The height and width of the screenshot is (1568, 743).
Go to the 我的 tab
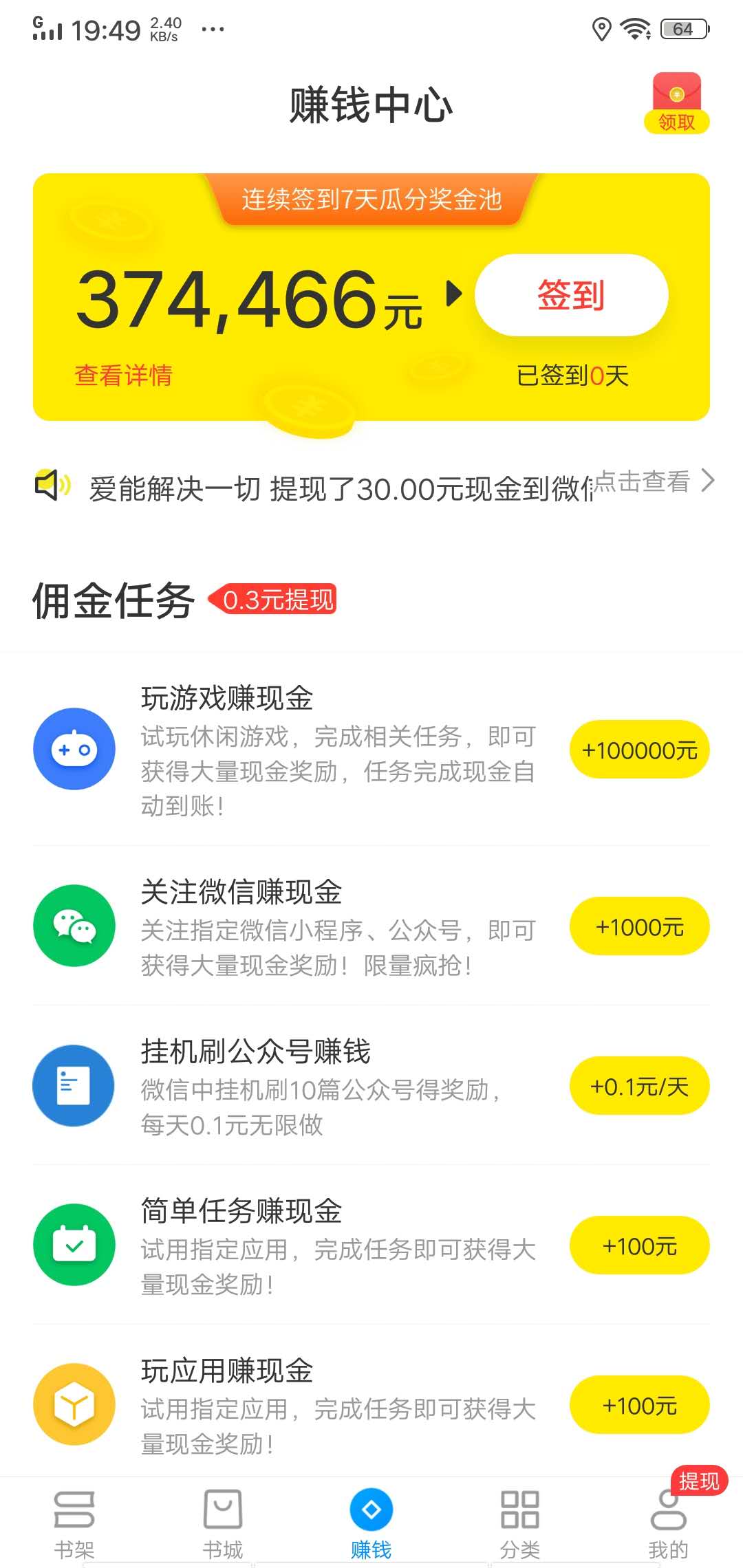point(669,1520)
